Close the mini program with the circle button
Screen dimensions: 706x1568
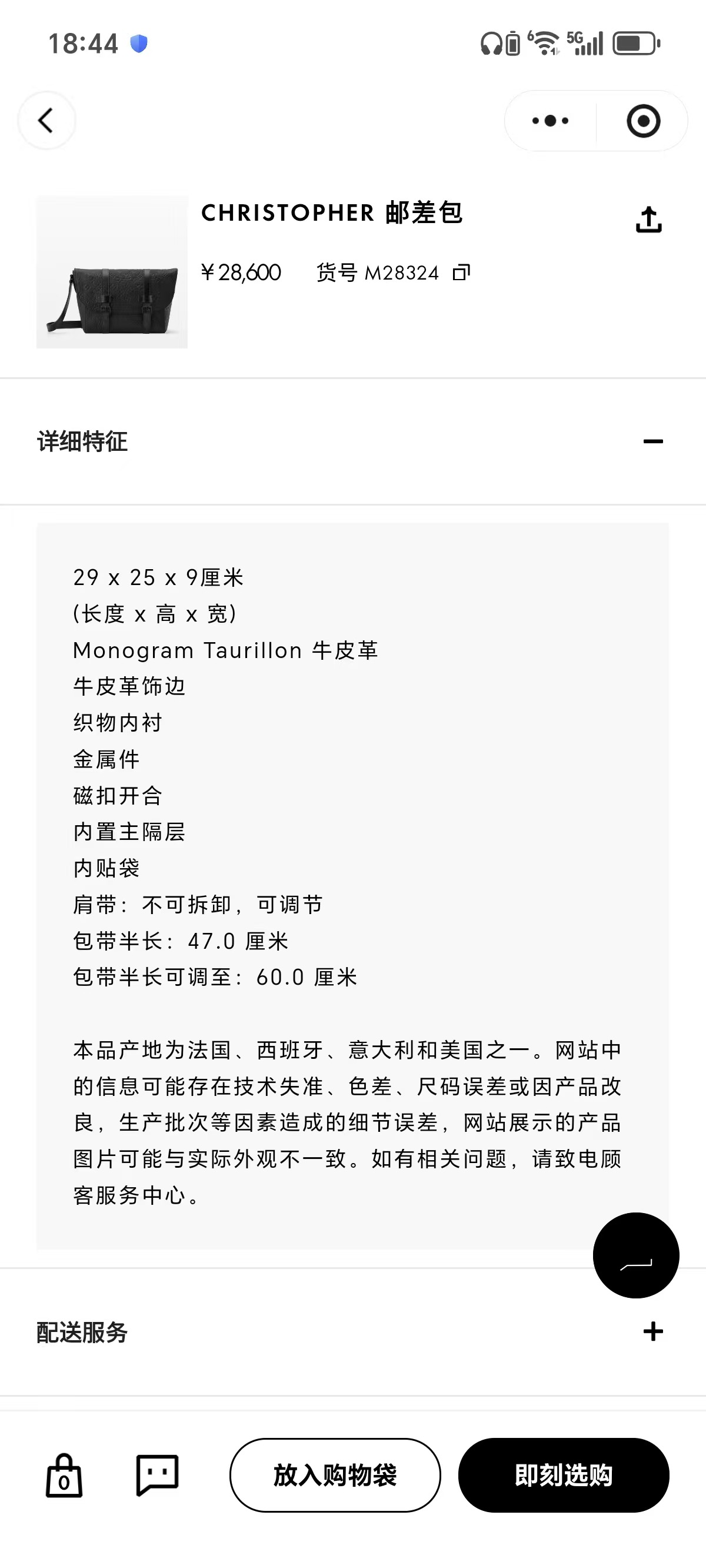(642, 121)
